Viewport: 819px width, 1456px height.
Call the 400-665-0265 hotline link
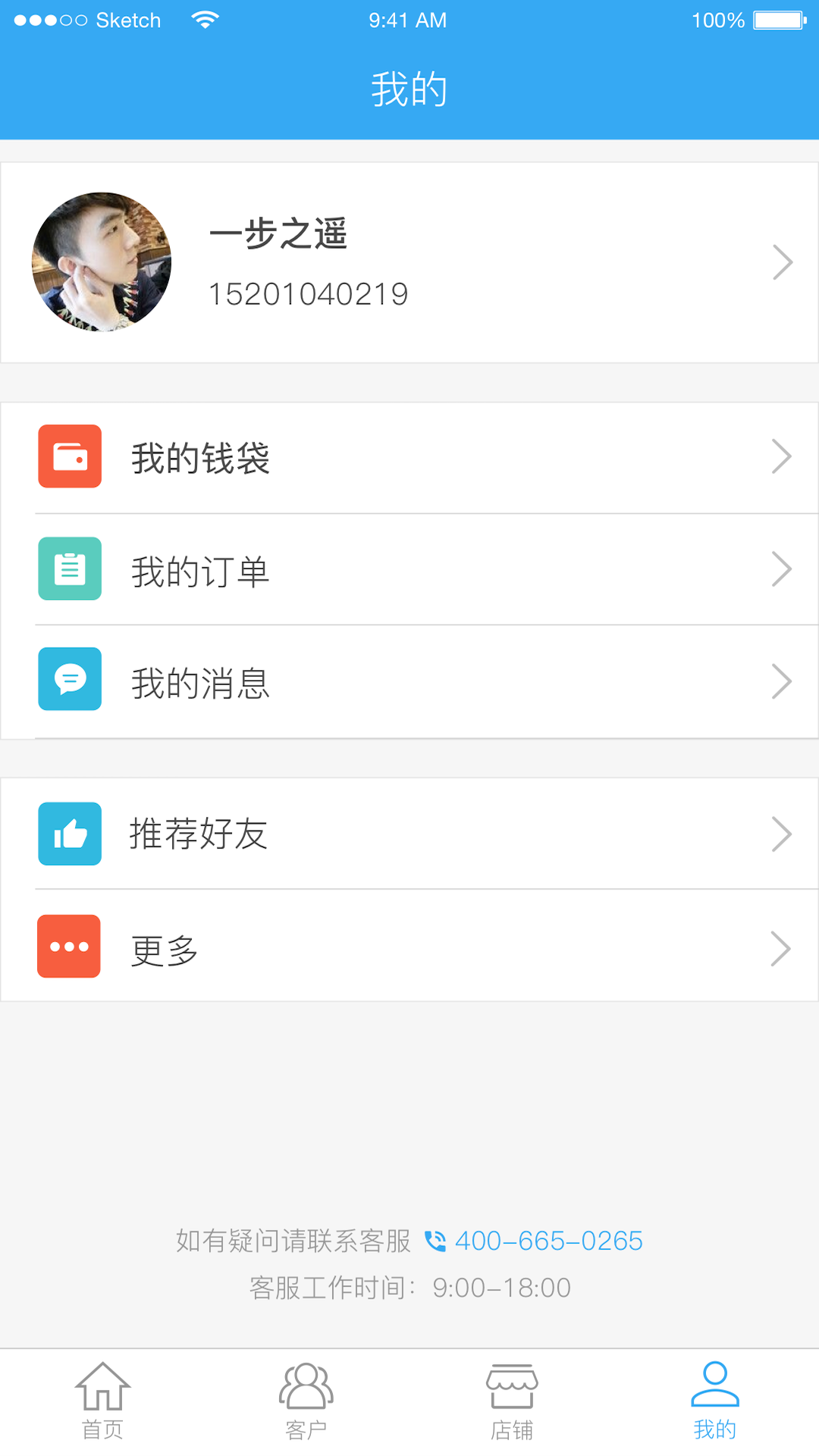click(548, 1241)
